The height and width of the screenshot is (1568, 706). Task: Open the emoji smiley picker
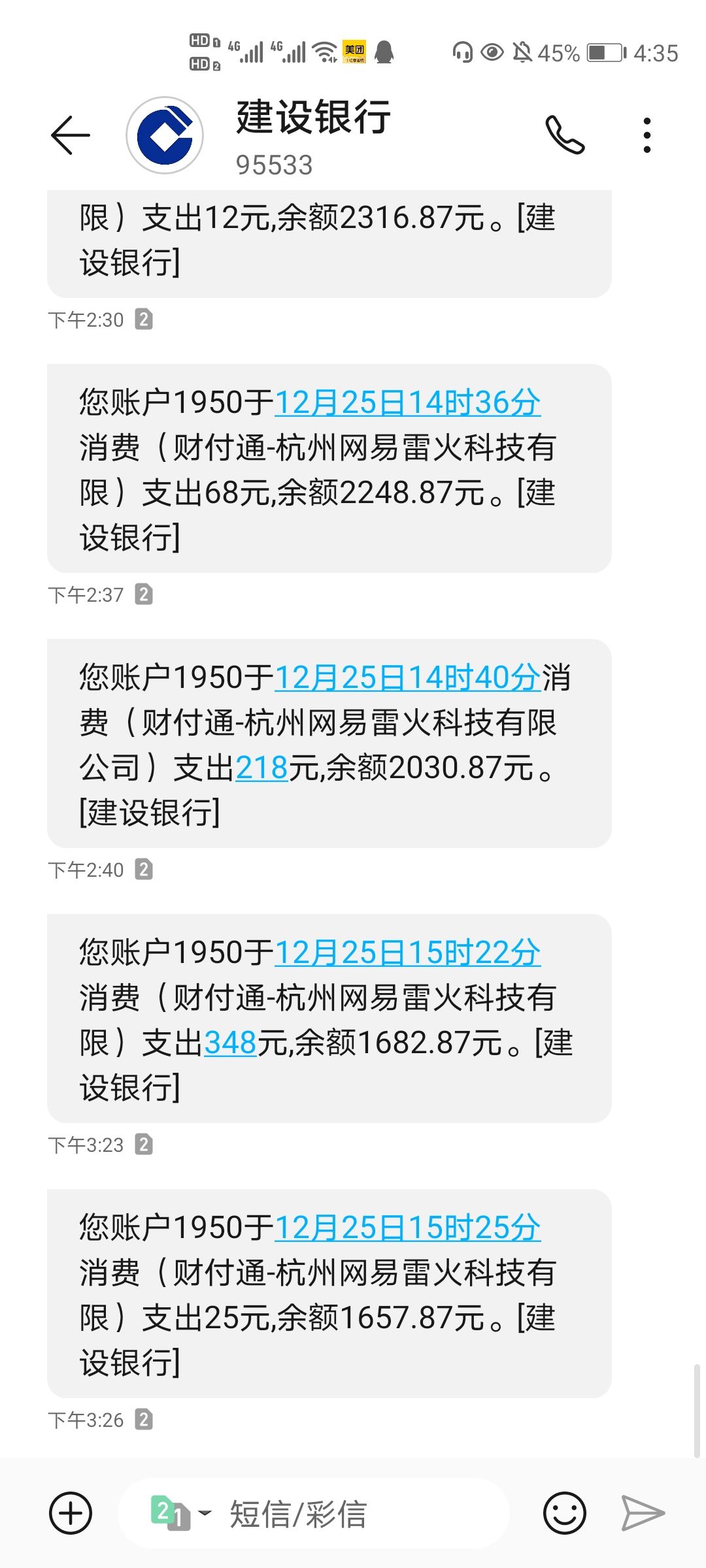tap(565, 1513)
